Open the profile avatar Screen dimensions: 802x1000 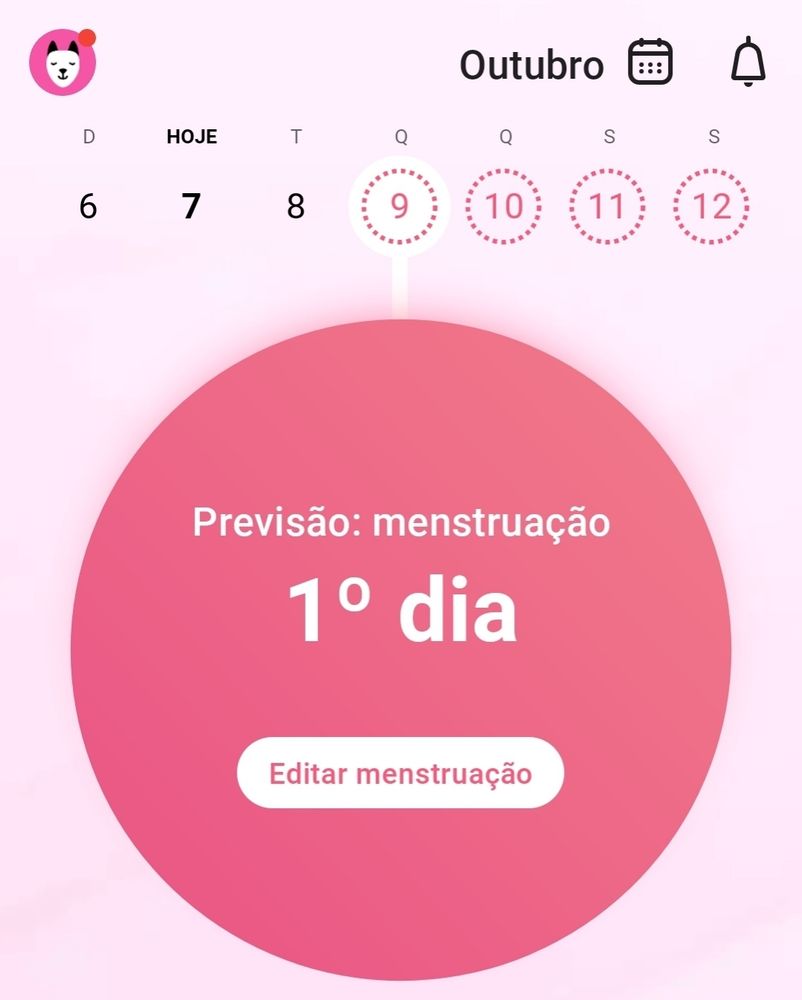coord(63,62)
